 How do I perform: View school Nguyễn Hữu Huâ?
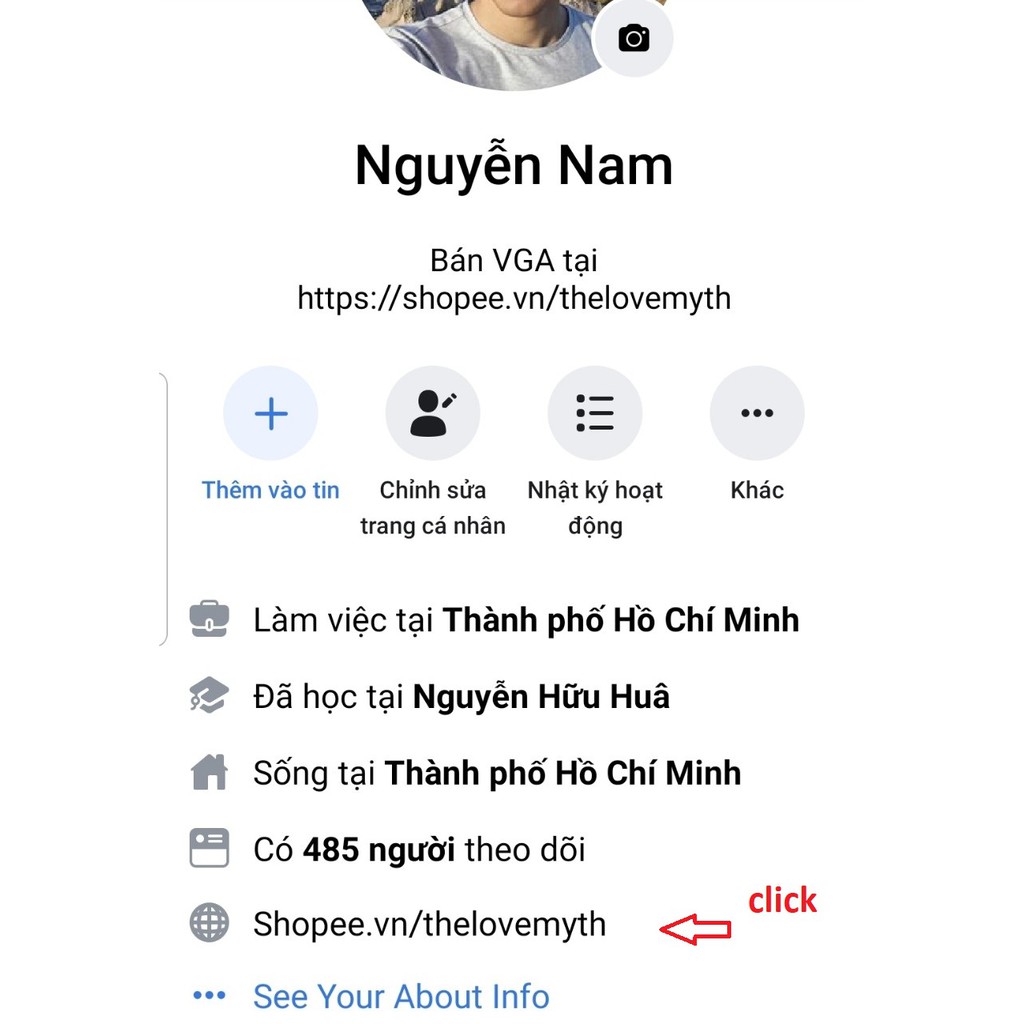[x=540, y=696]
